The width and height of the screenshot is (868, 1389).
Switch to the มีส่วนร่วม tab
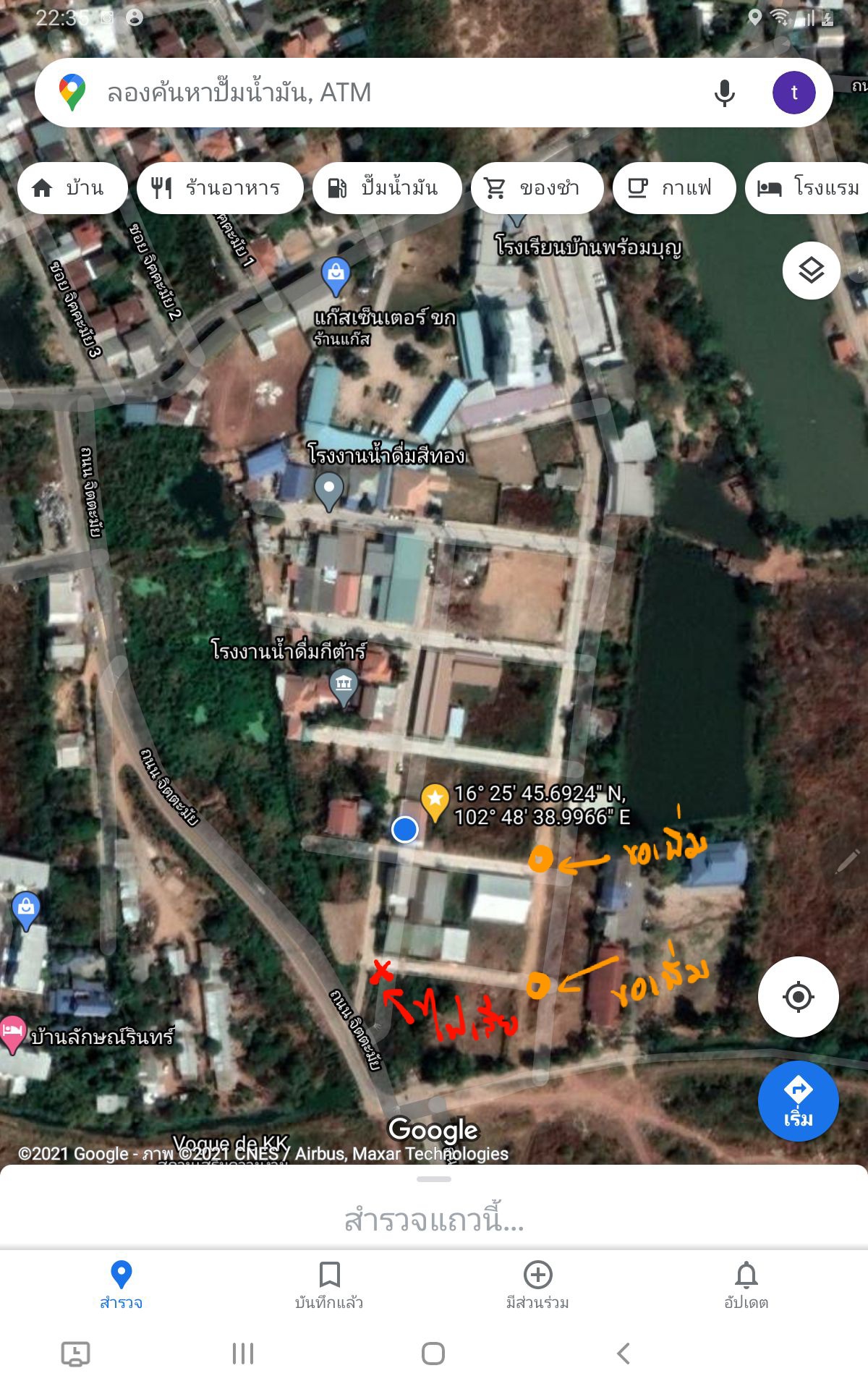537,1286
